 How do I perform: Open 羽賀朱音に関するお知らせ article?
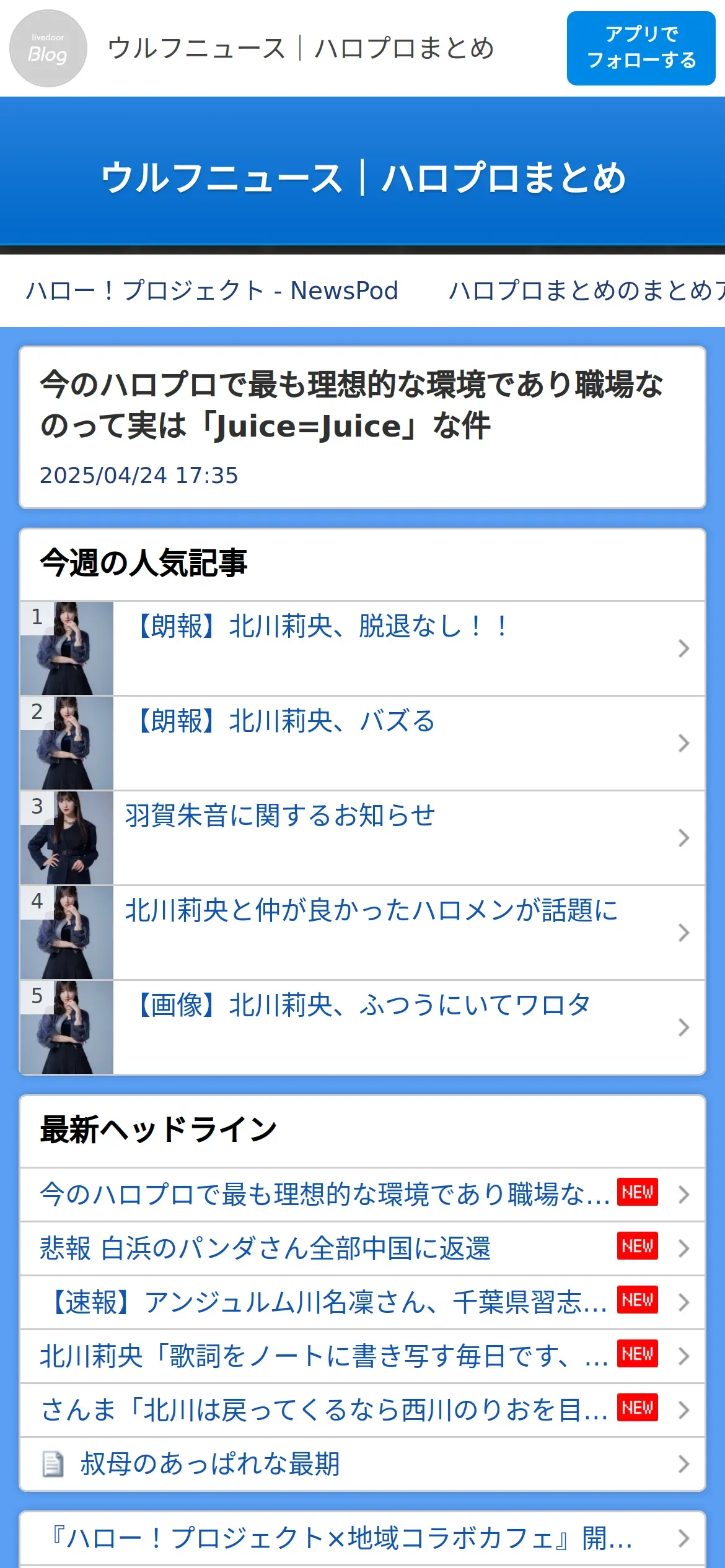click(x=362, y=837)
